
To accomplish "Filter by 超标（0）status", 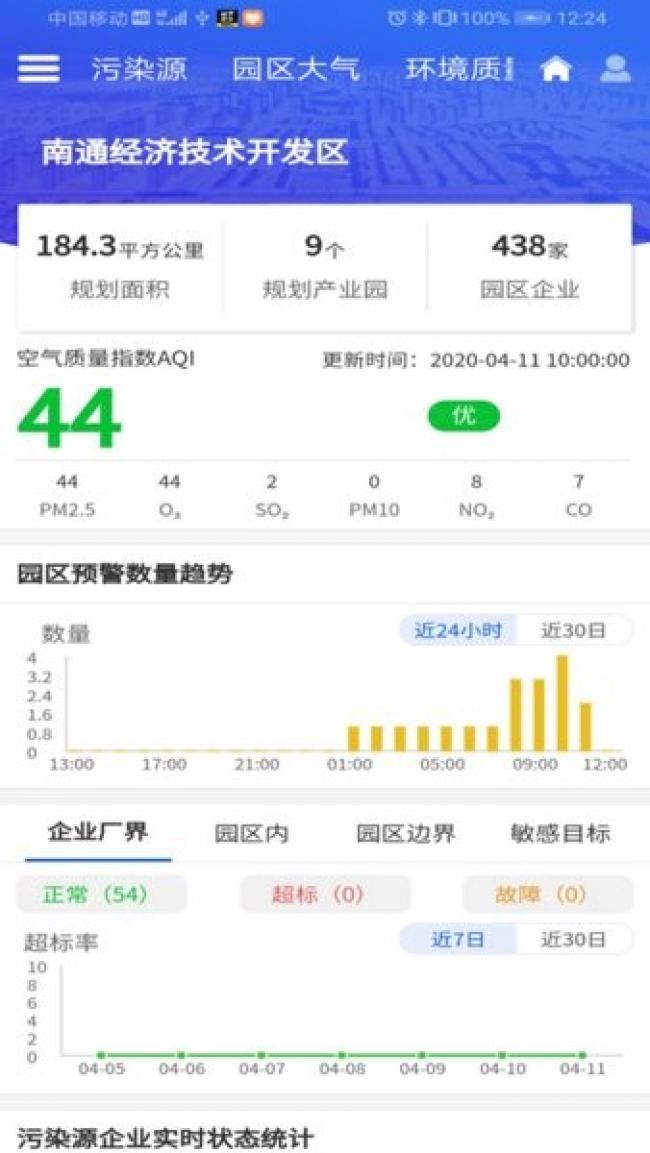I will [325, 894].
